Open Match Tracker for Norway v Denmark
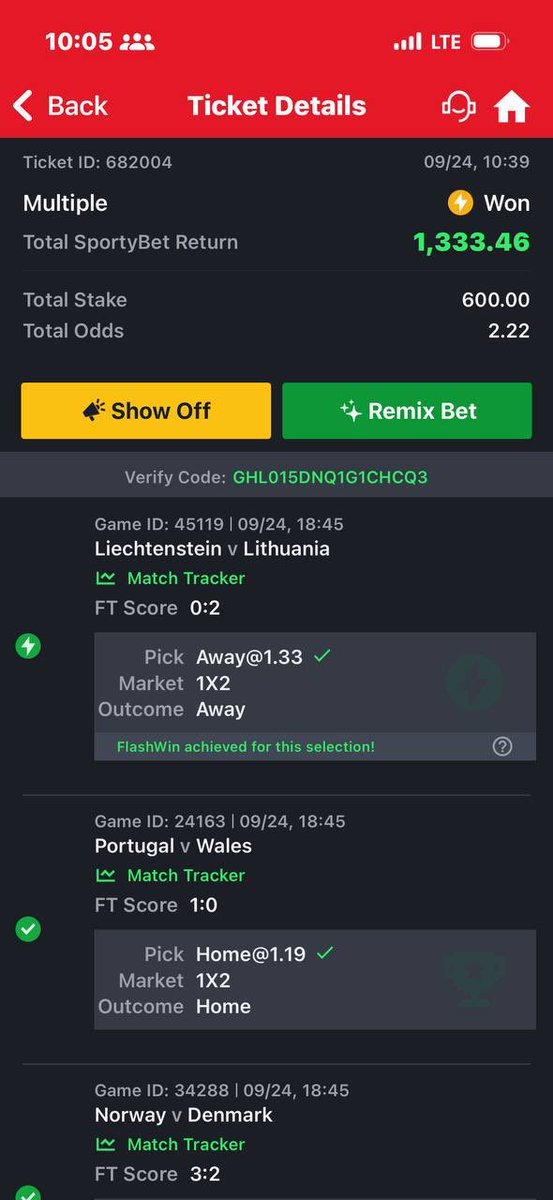Screen dimensions: 553x1200 point(170,1144)
